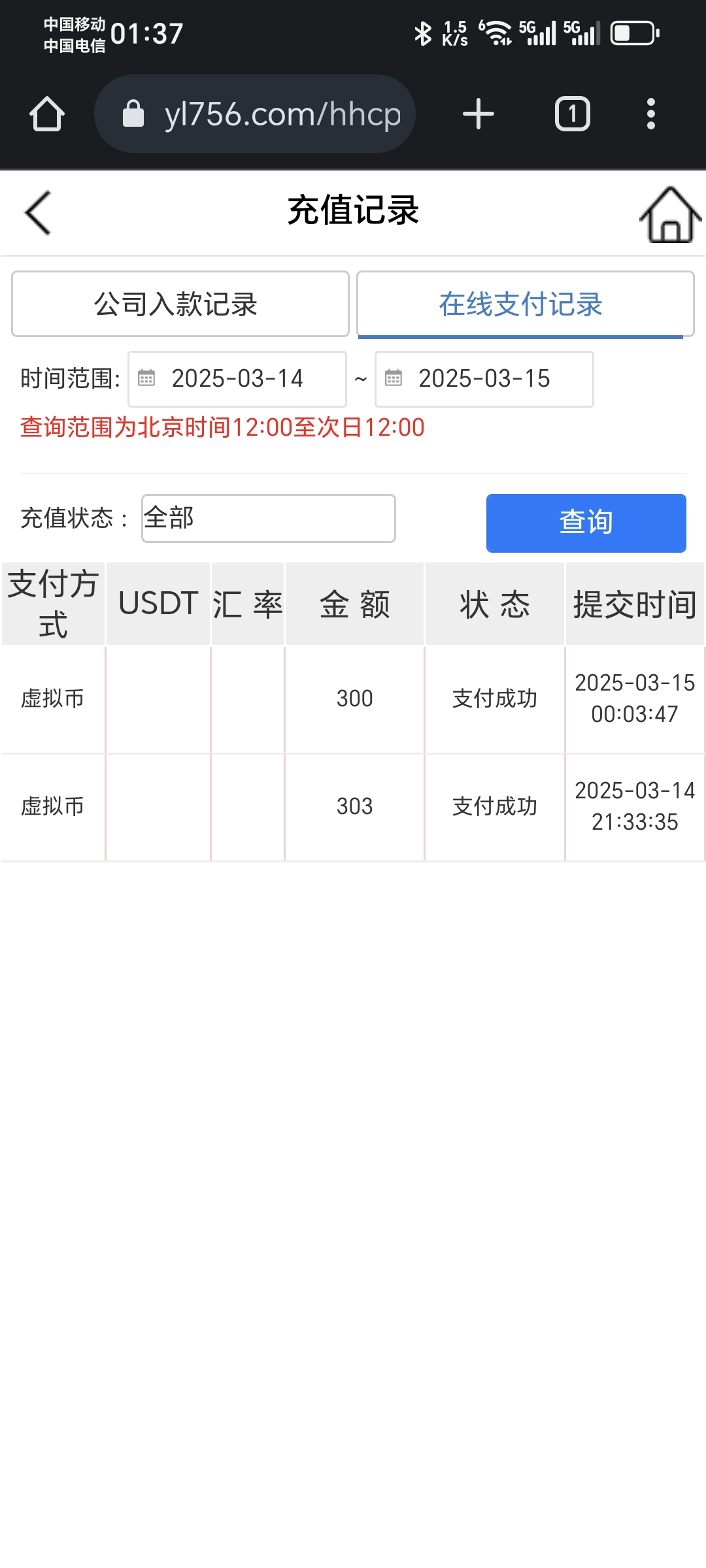Switch to the 公司入款记录 tab
The image size is (706, 1568).
click(x=180, y=304)
